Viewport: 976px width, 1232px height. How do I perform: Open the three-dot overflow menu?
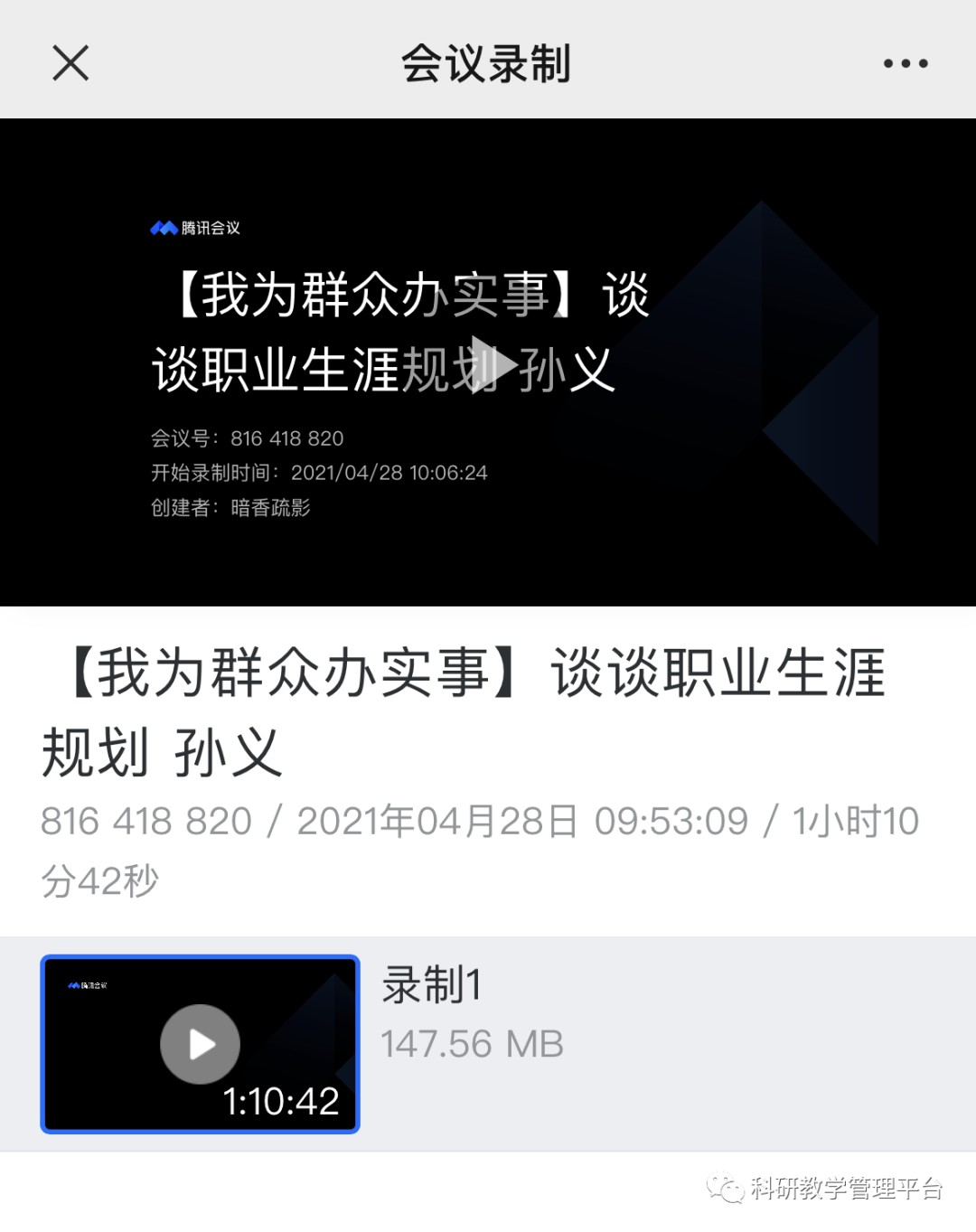point(905,63)
